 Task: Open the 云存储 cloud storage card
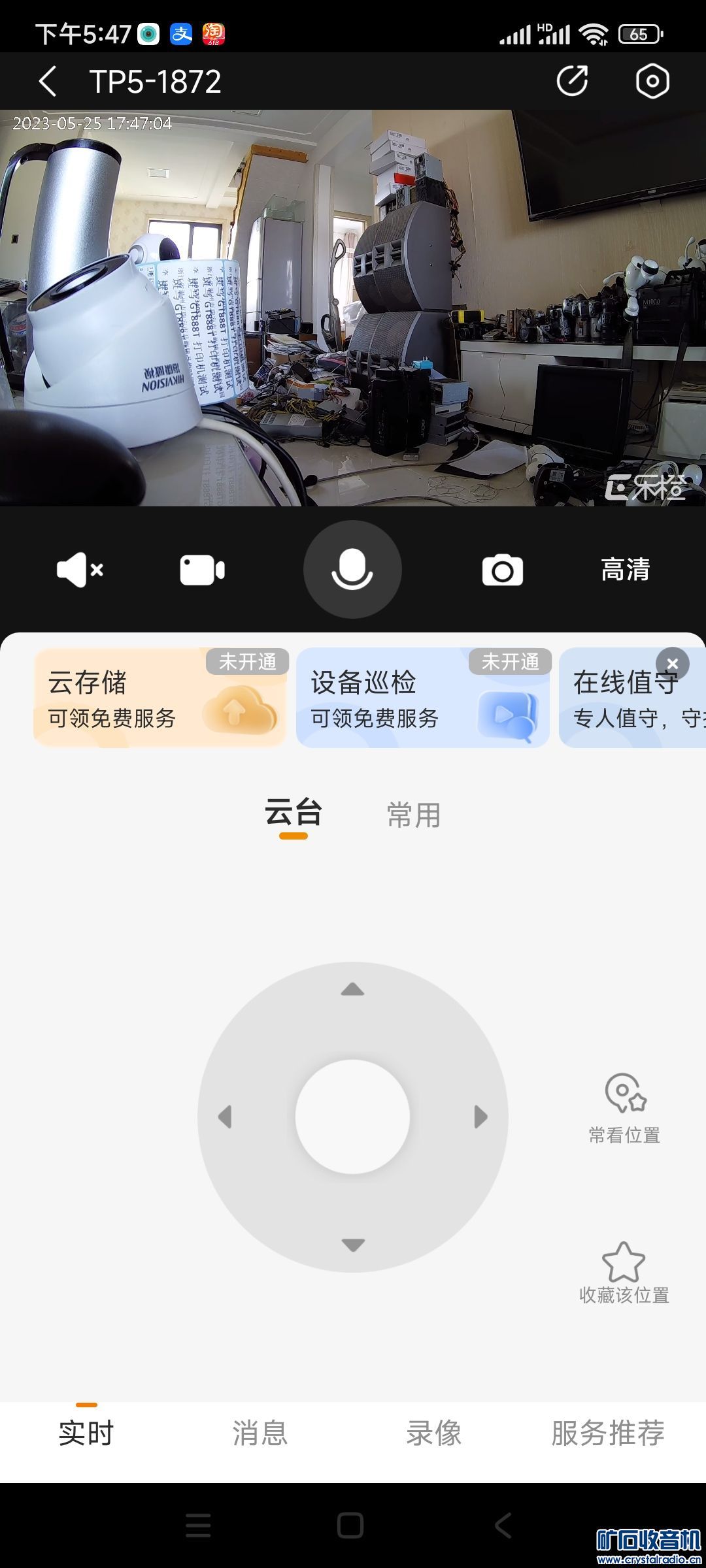(x=160, y=697)
